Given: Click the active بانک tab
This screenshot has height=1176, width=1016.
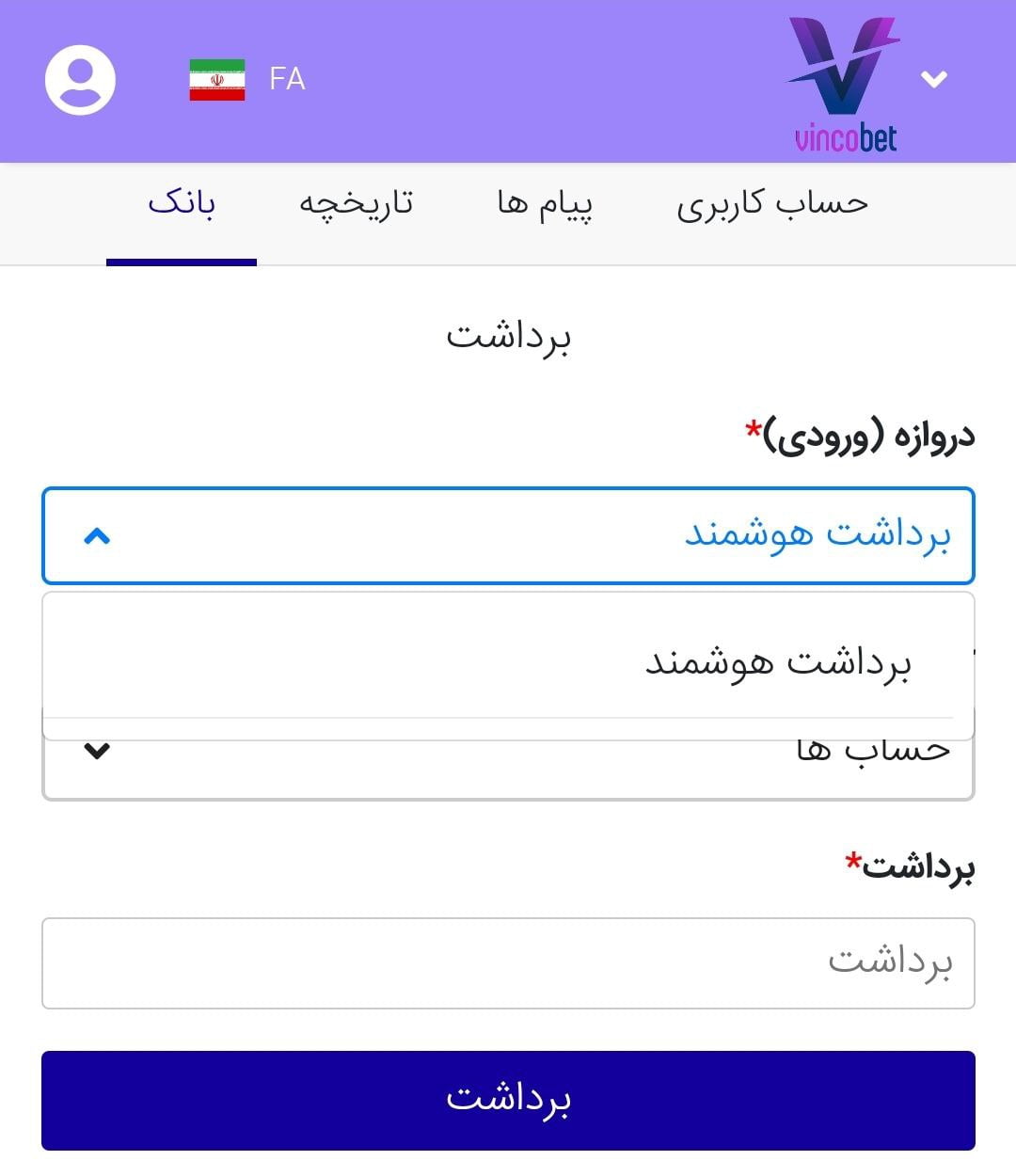Looking at the screenshot, I should click(183, 203).
